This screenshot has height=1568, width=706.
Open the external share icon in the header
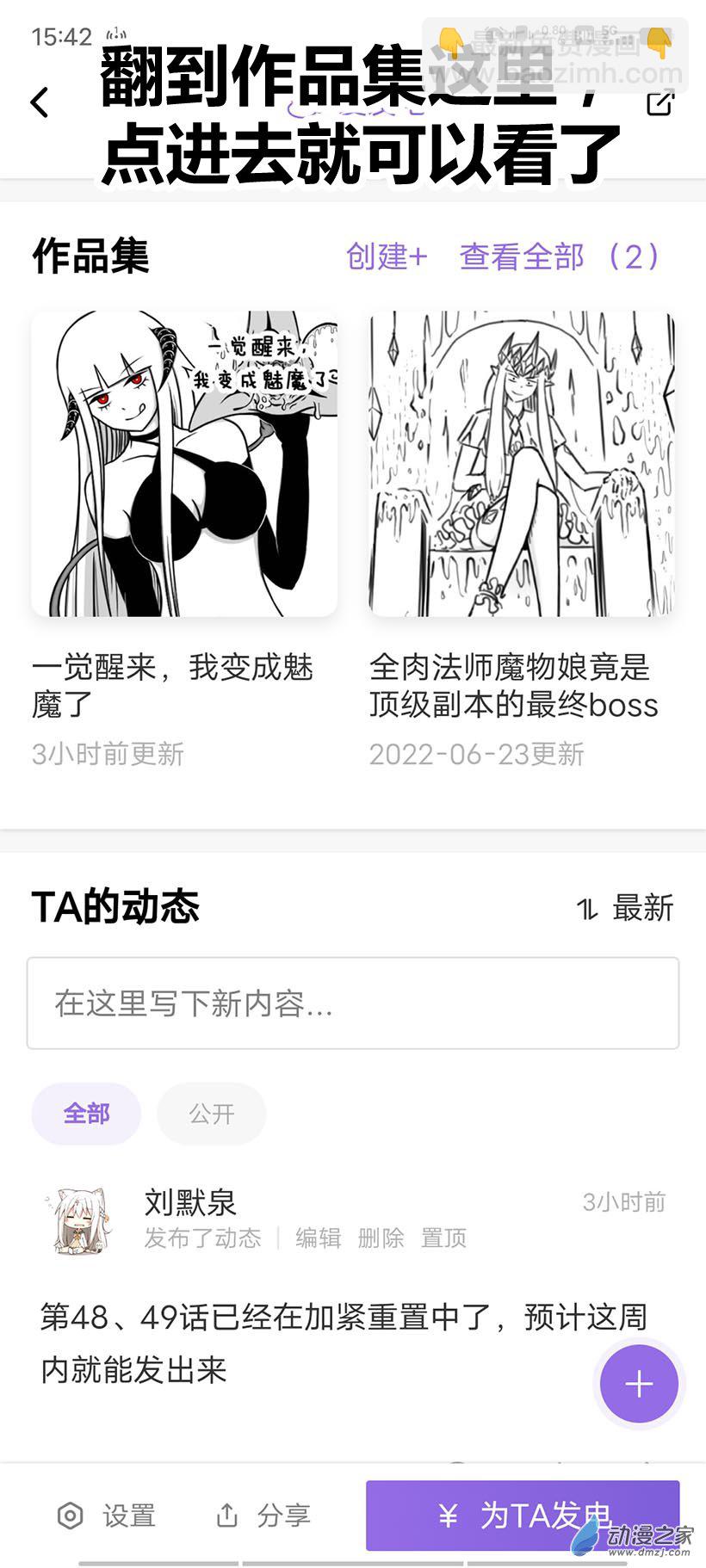pos(660,103)
